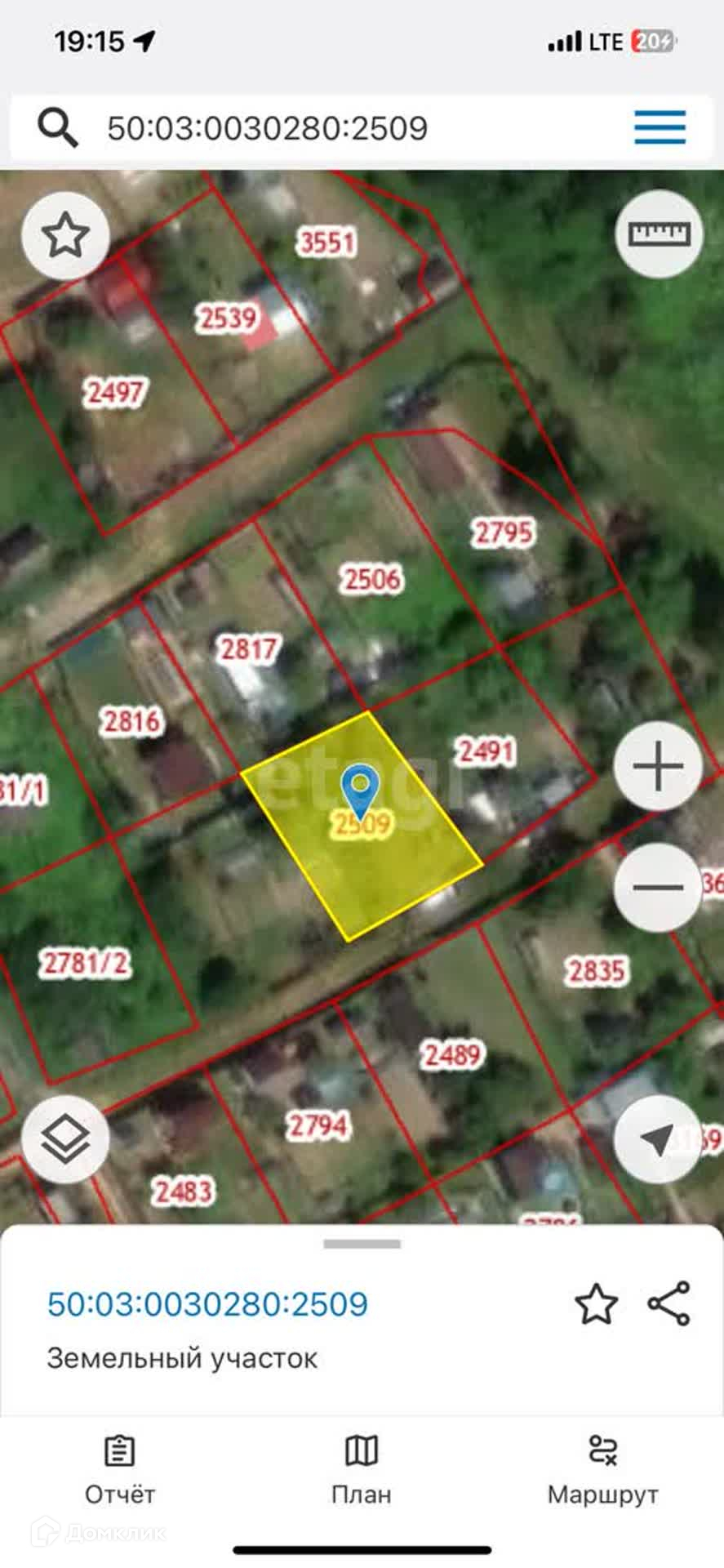Open the map layers selector

click(65, 1138)
